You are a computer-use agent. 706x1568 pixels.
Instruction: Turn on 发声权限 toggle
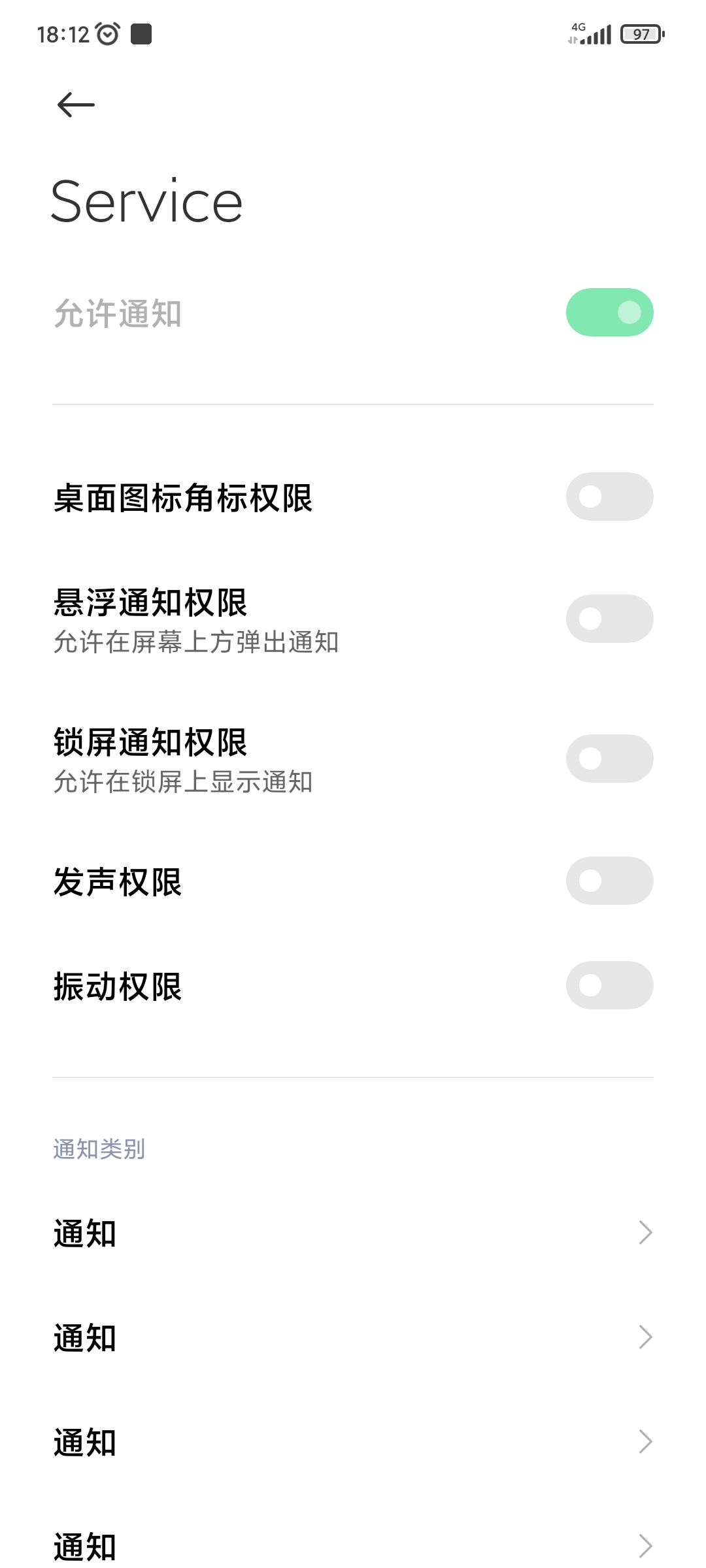coord(609,881)
